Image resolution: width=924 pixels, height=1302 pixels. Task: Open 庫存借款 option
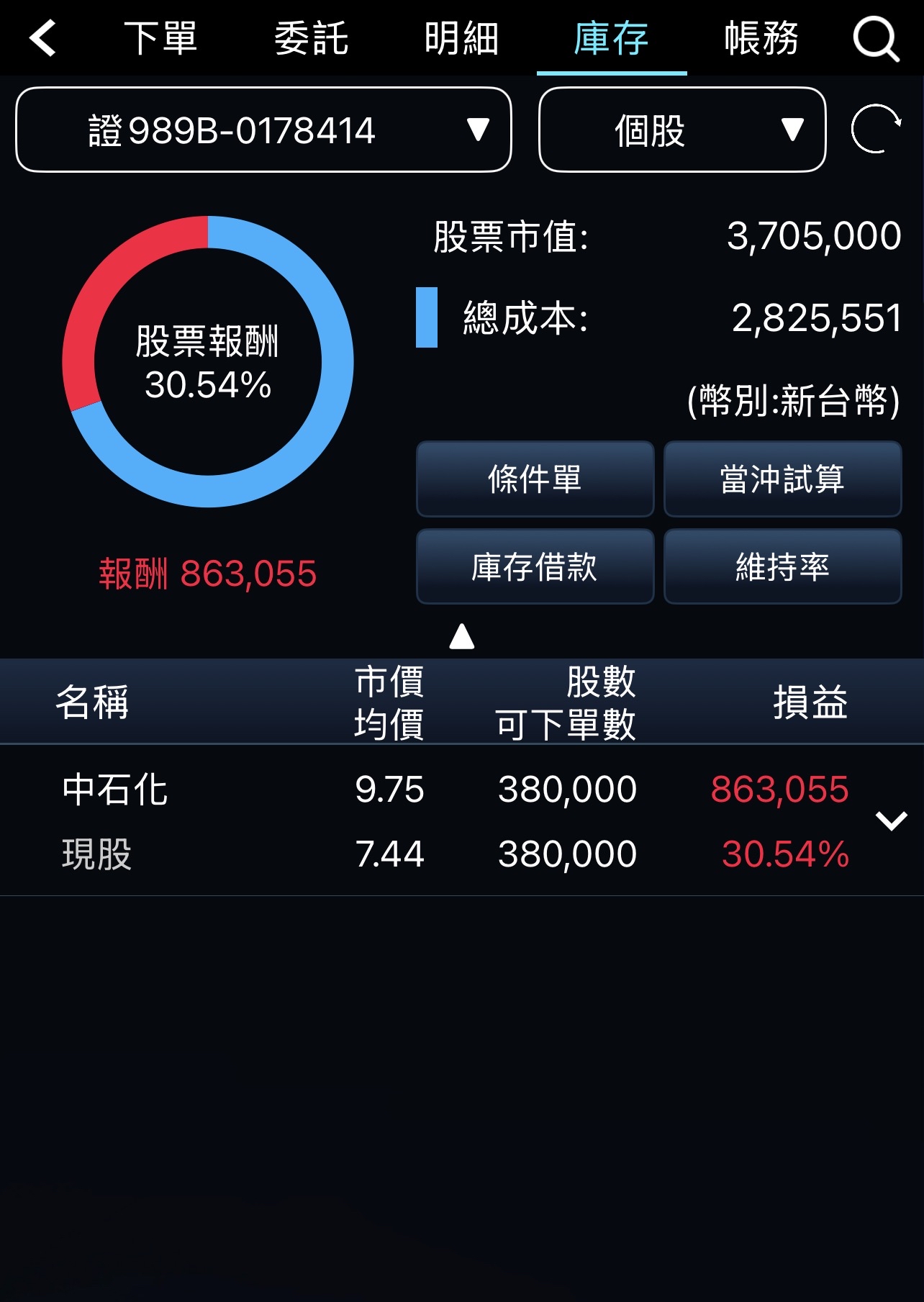[535, 567]
